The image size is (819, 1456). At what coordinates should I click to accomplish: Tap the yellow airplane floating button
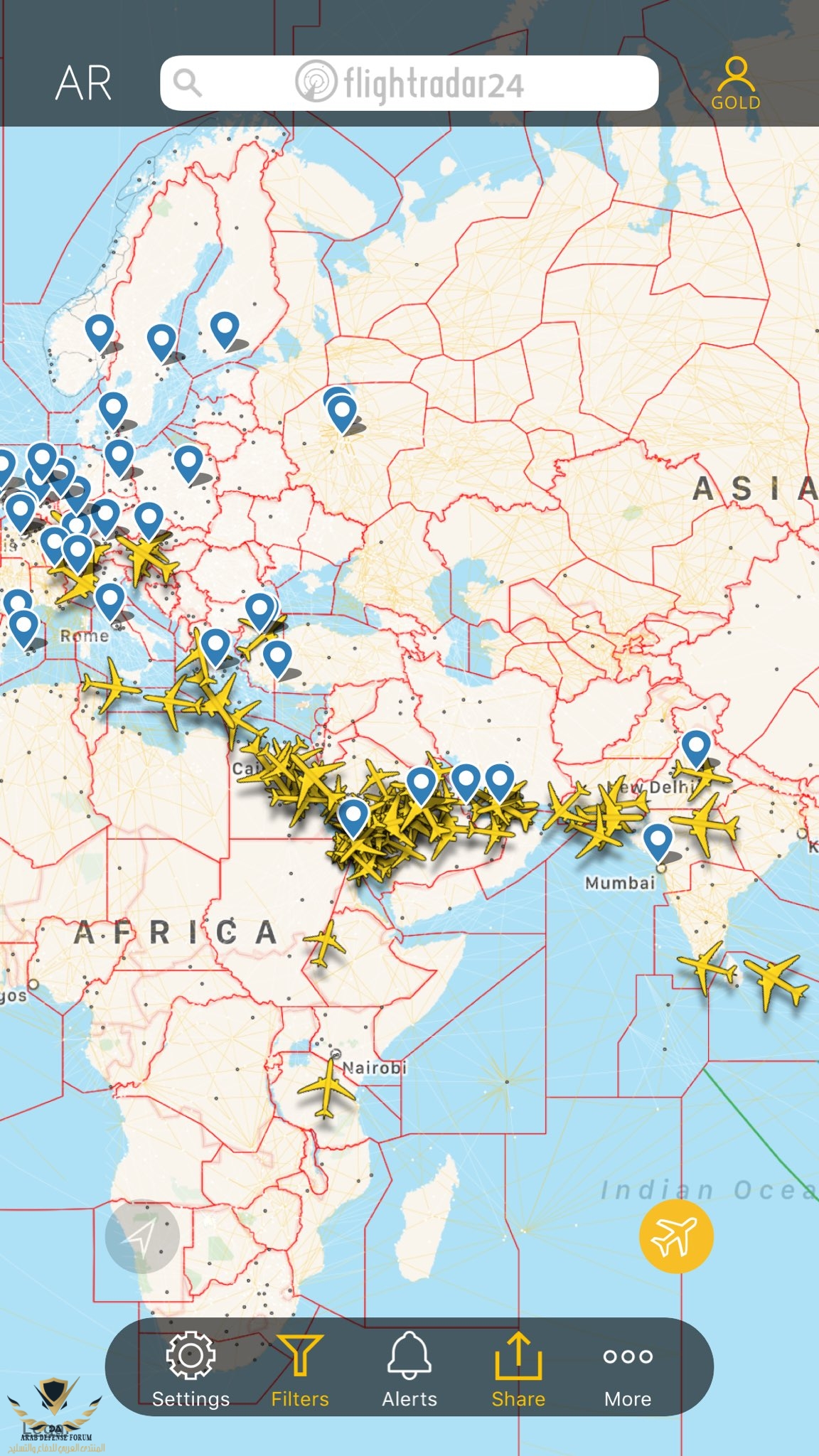(x=675, y=1236)
